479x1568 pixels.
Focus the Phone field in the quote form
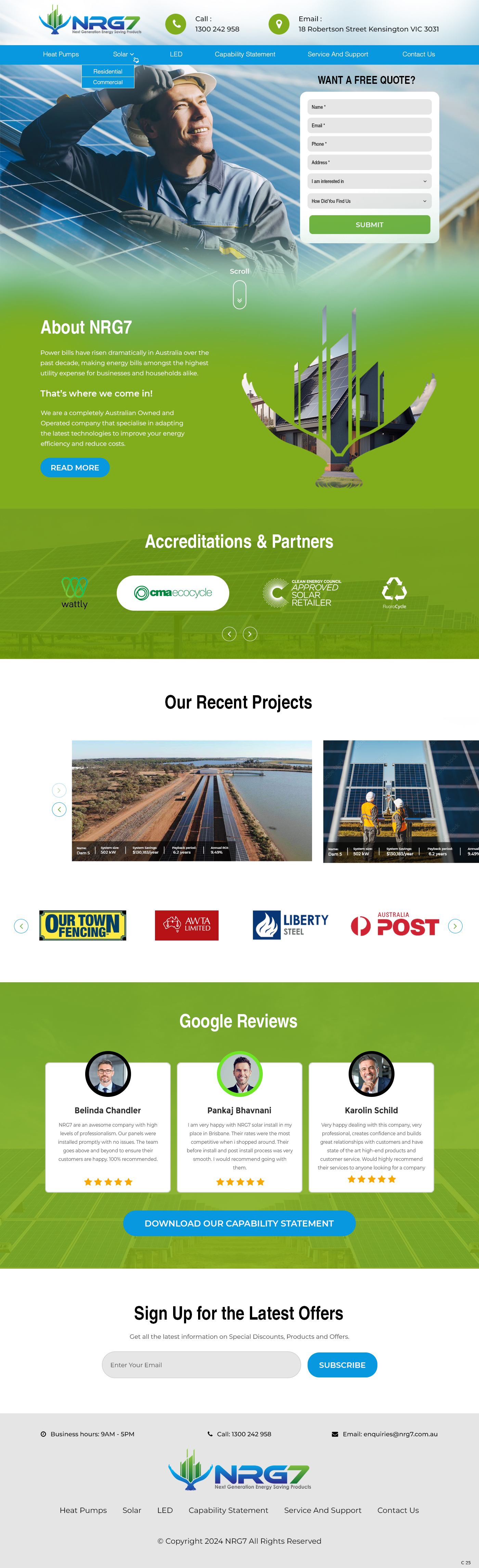[x=370, y=144]
